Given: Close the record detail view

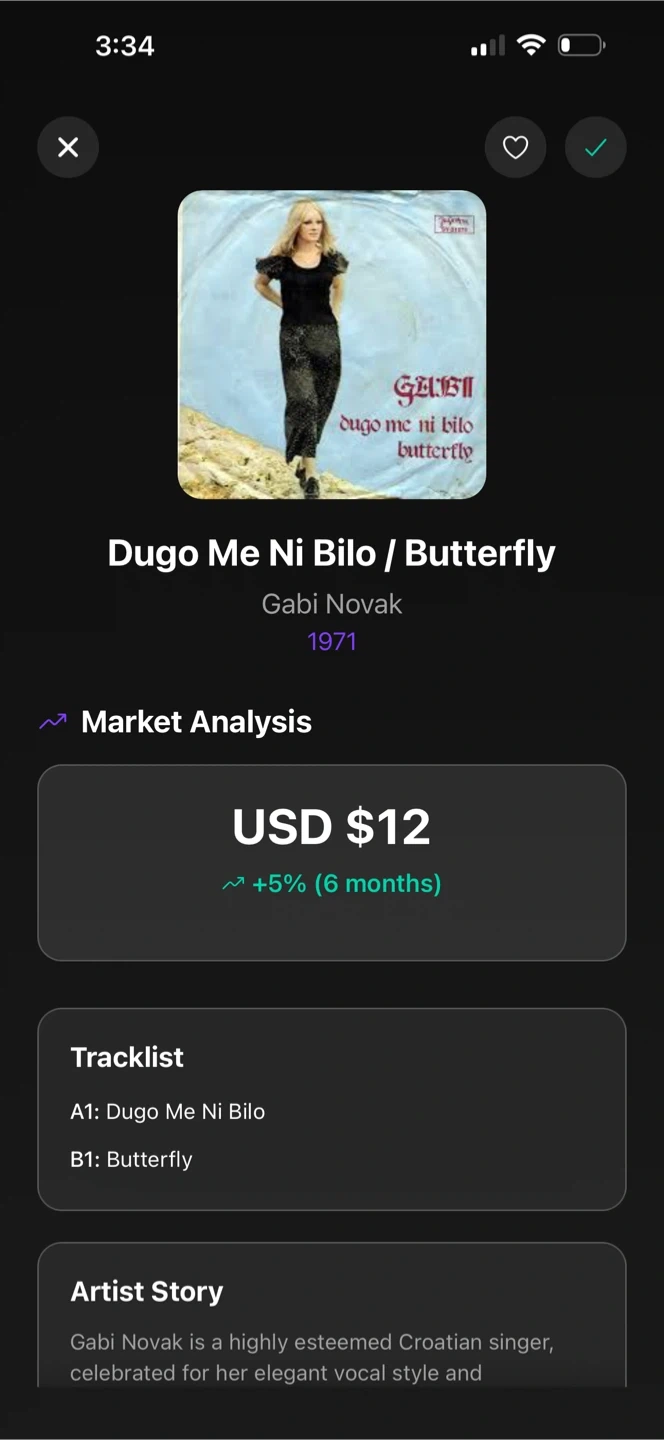Looking at the screenshot, I should click(68, 148).
